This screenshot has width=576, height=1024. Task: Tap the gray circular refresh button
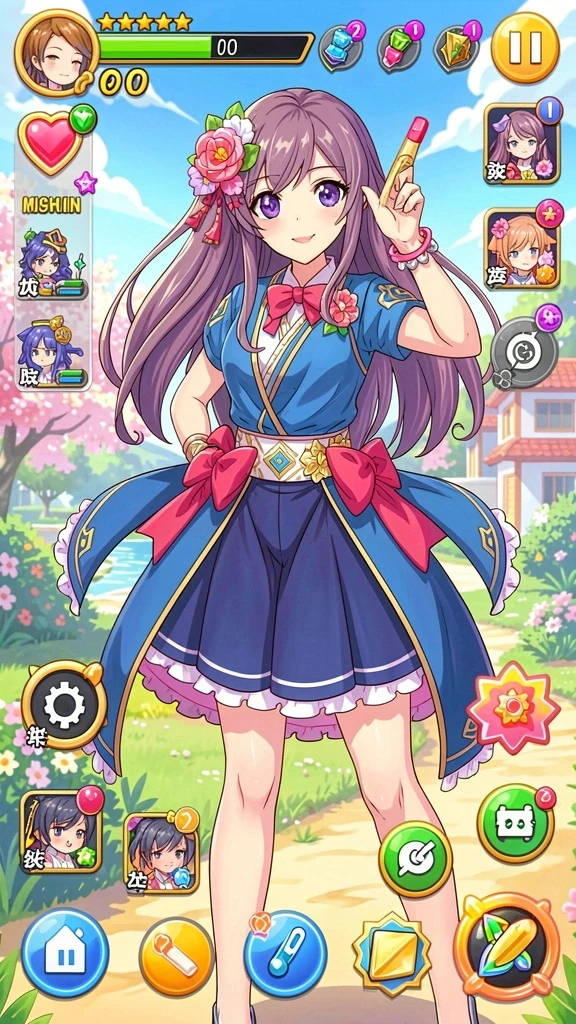coord(524,355)
